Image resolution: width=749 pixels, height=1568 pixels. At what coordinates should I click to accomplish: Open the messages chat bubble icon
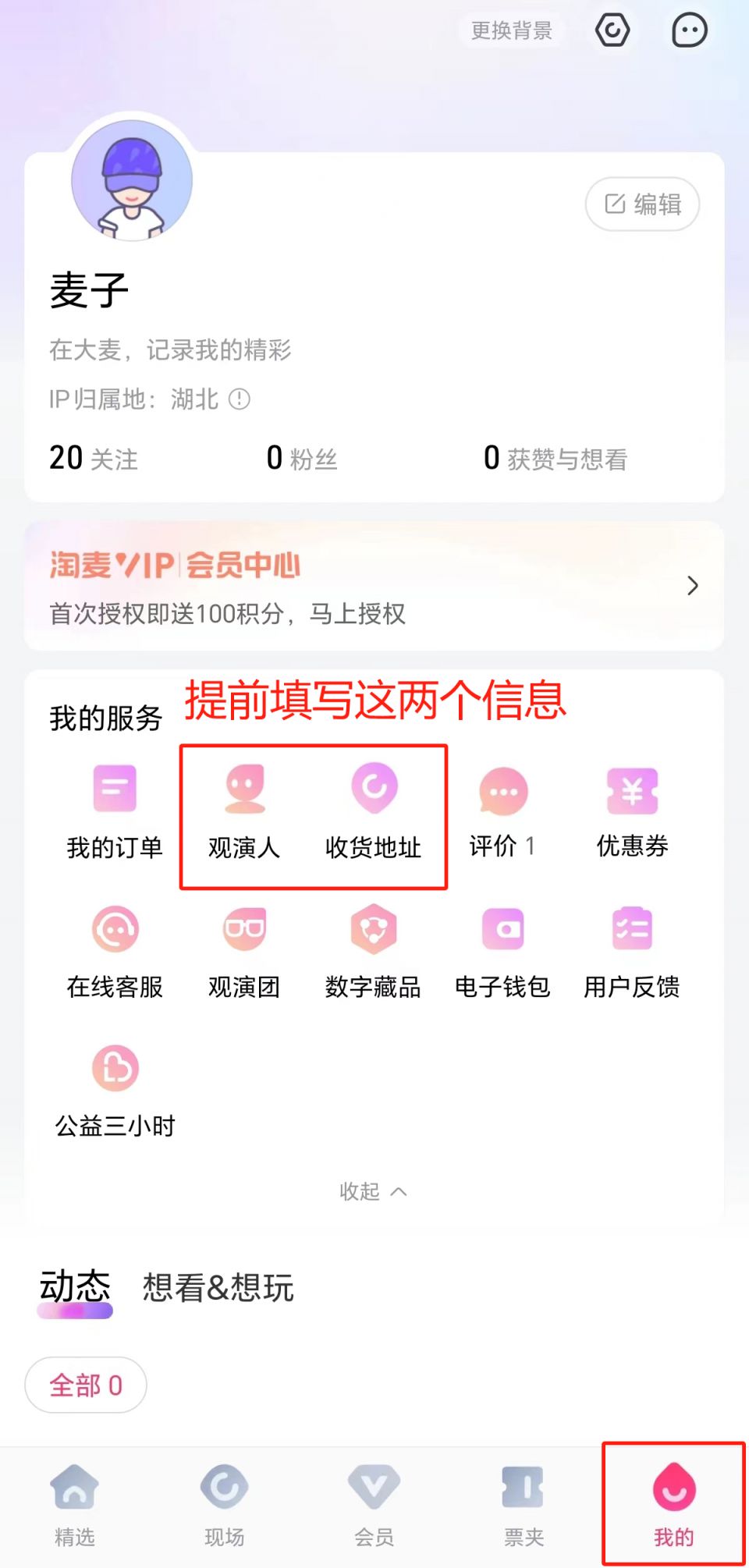coord(690,31)
